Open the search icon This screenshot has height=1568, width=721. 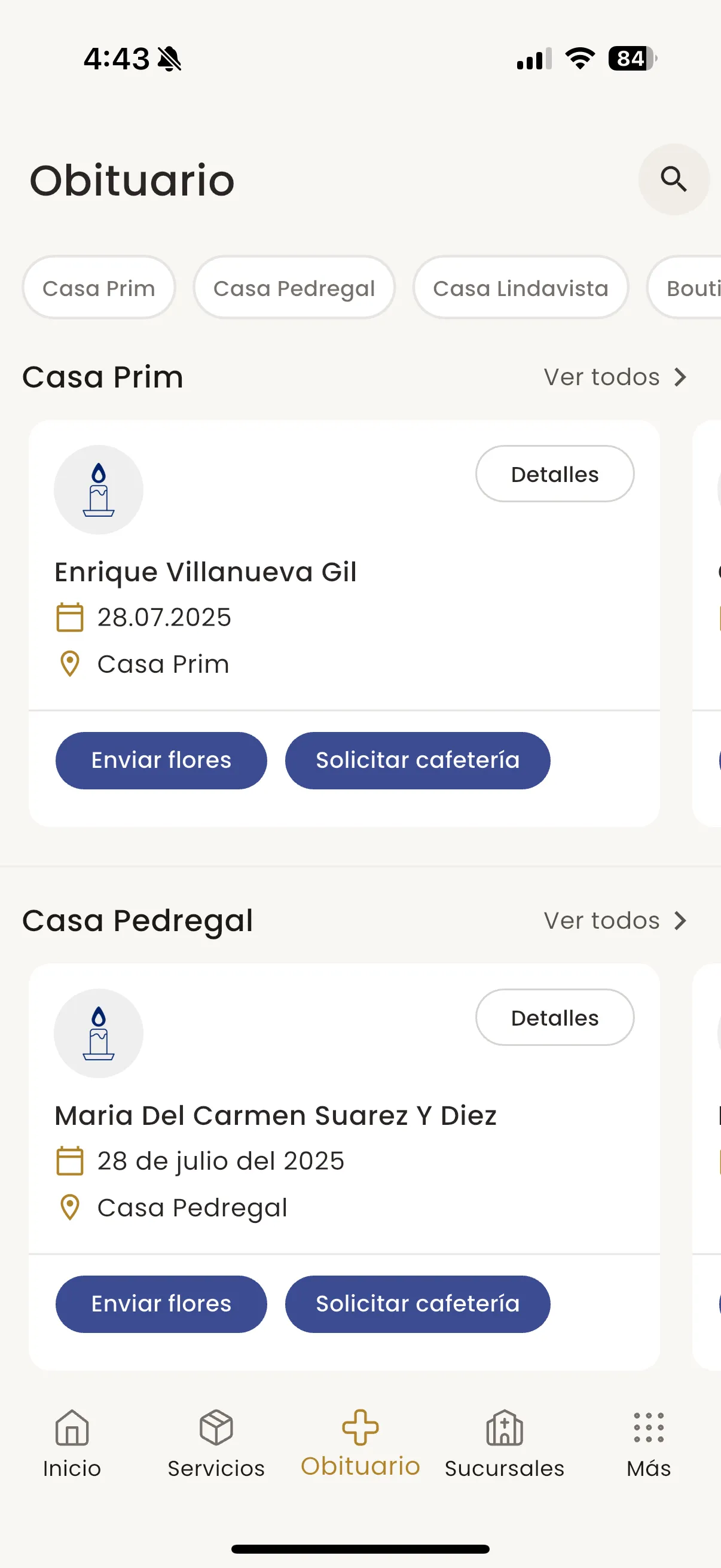coord(674,179)
